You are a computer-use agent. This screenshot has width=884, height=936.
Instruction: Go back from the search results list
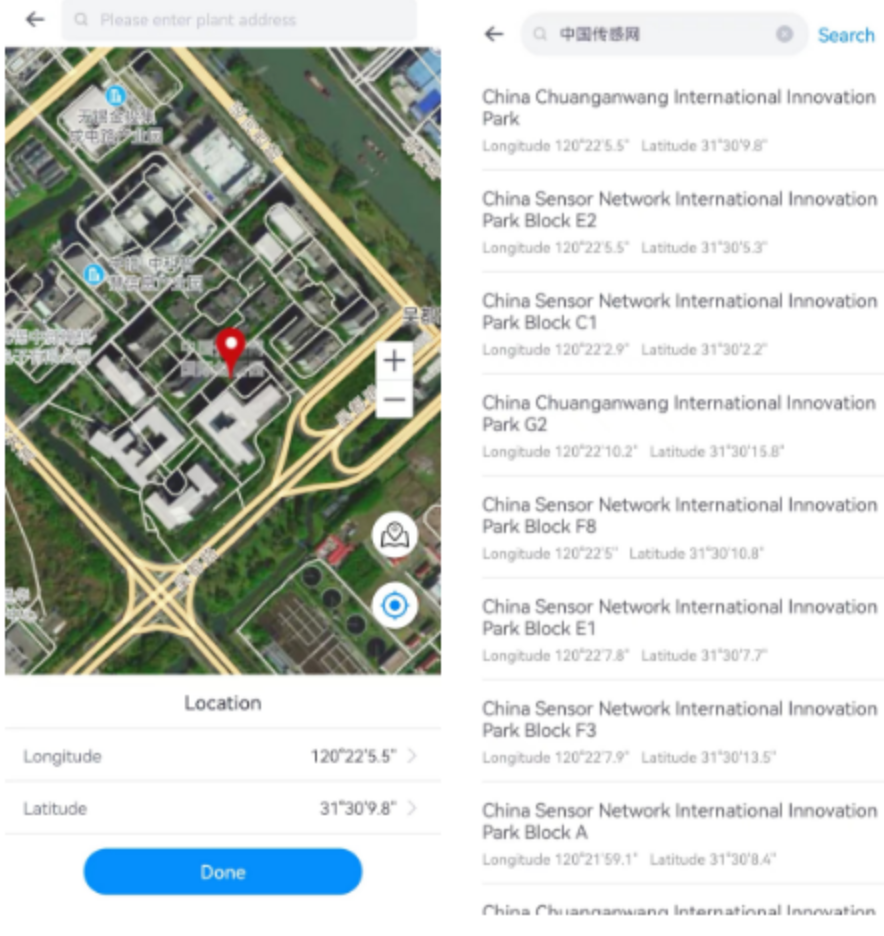click(494, 35)
